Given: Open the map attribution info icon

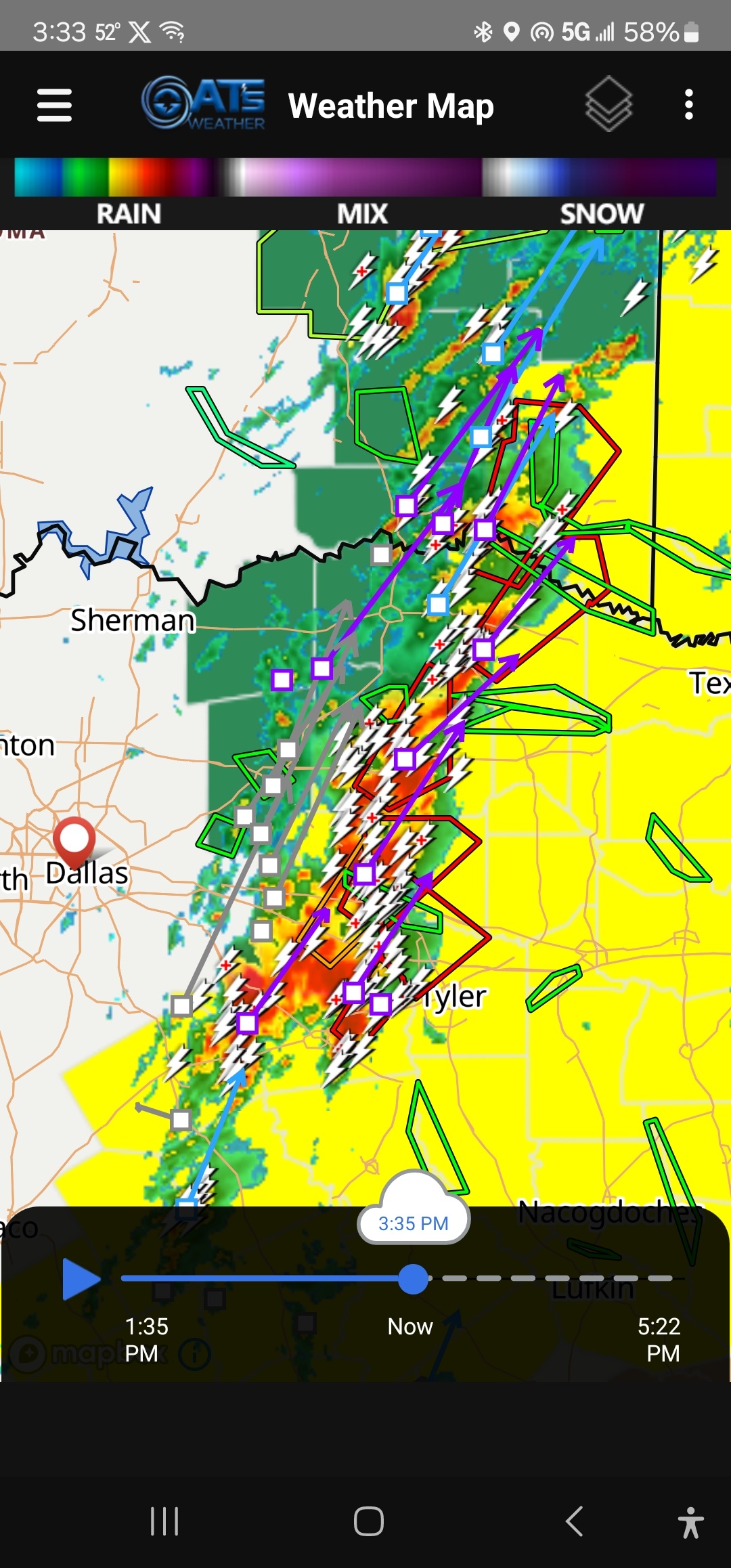Looking at the screenshot, I should [194, 1354].
